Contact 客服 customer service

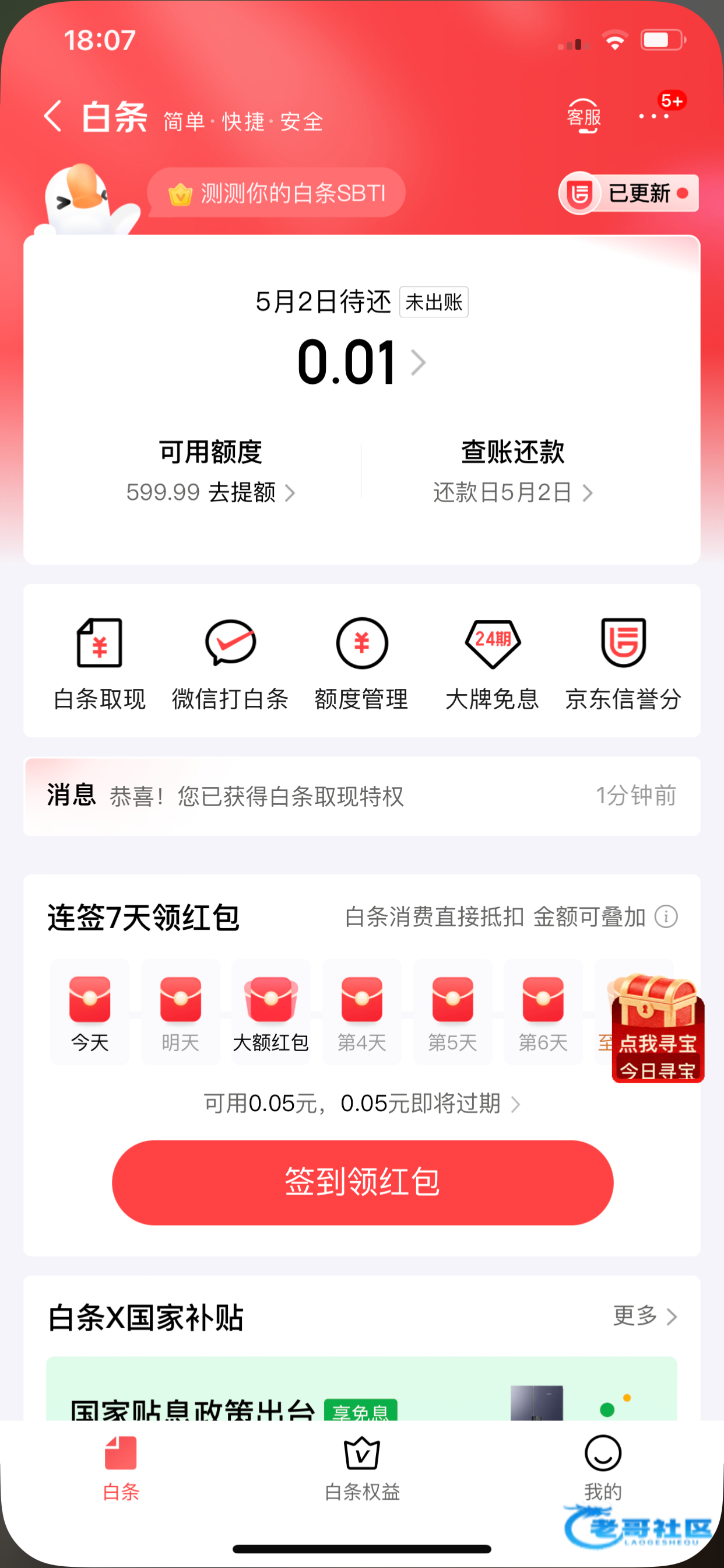coord(584,116)
